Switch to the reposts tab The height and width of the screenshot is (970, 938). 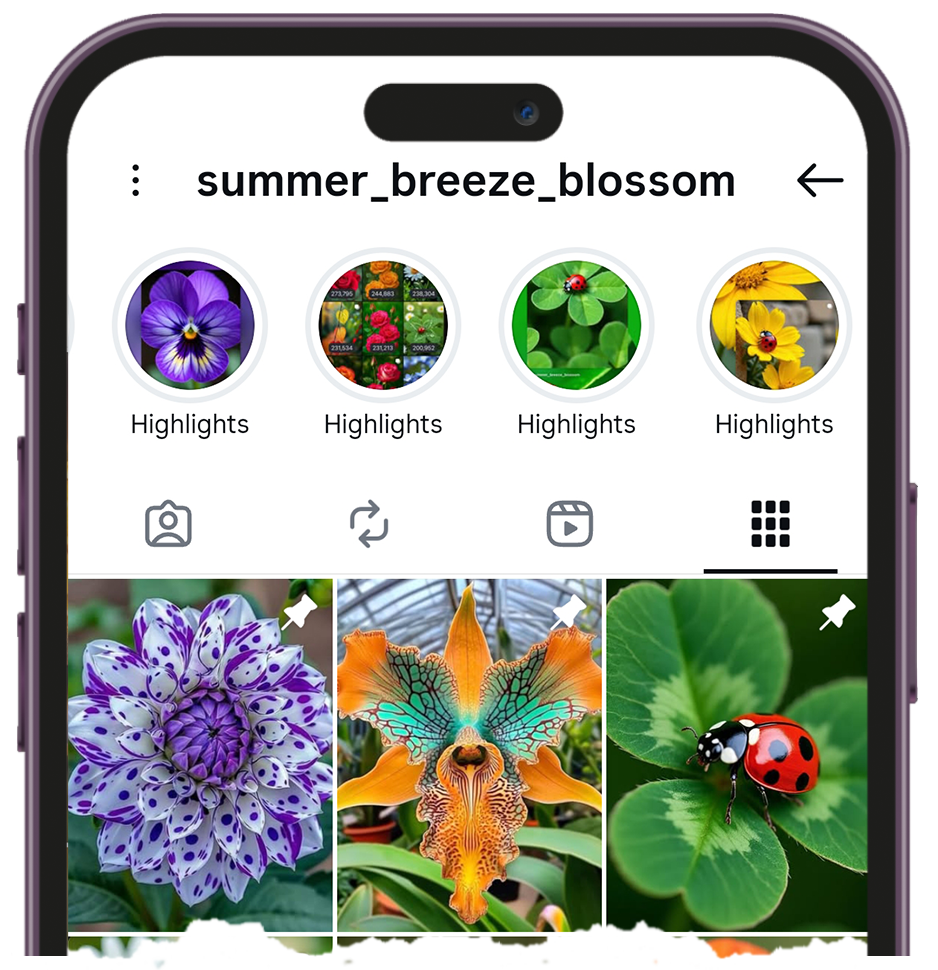pos(369,524)
